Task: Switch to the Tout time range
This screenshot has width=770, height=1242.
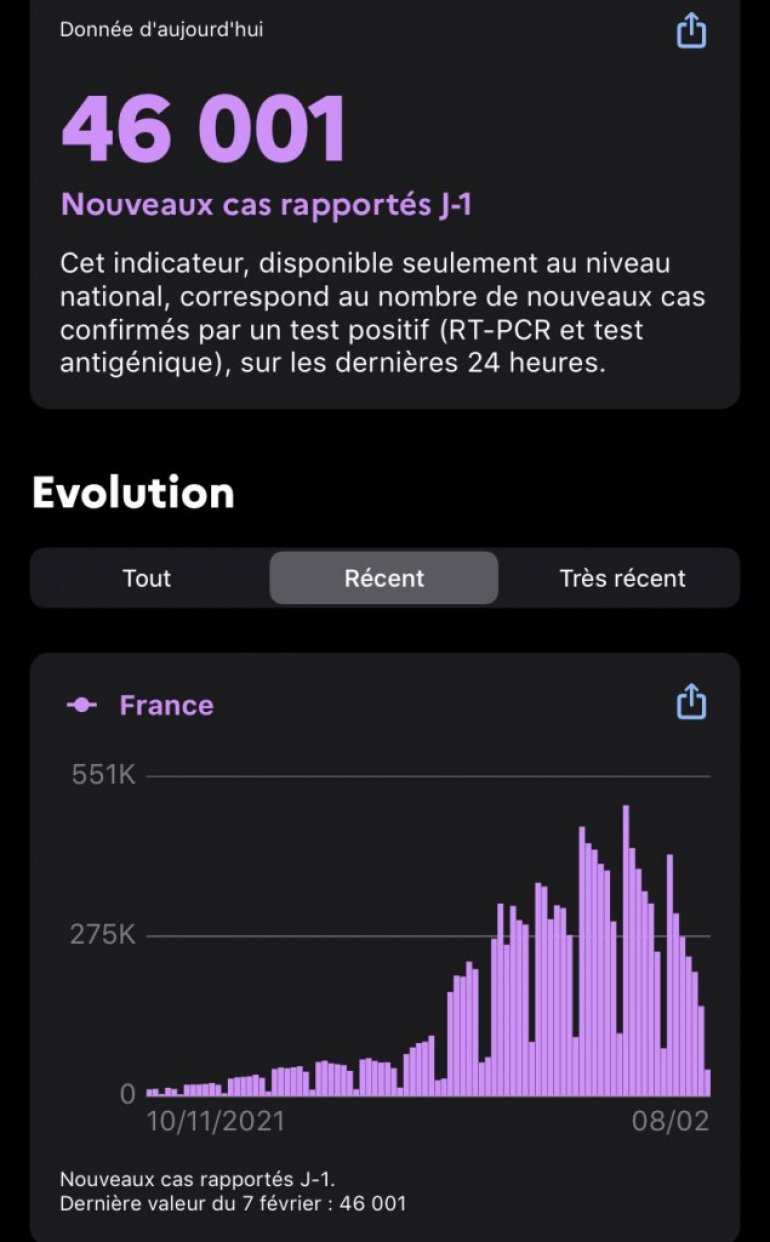Action: coord(147,578)
